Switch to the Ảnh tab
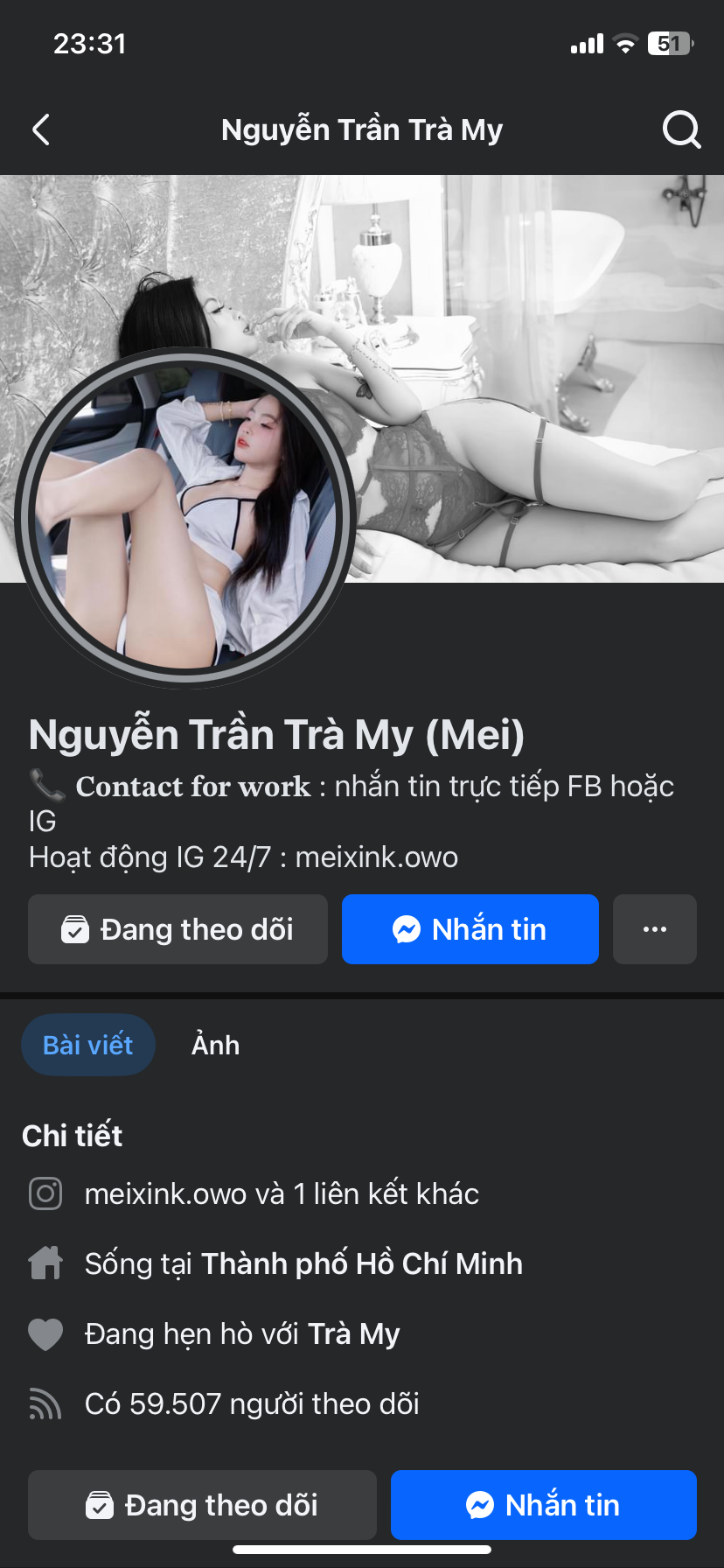 coord(215,1045)
